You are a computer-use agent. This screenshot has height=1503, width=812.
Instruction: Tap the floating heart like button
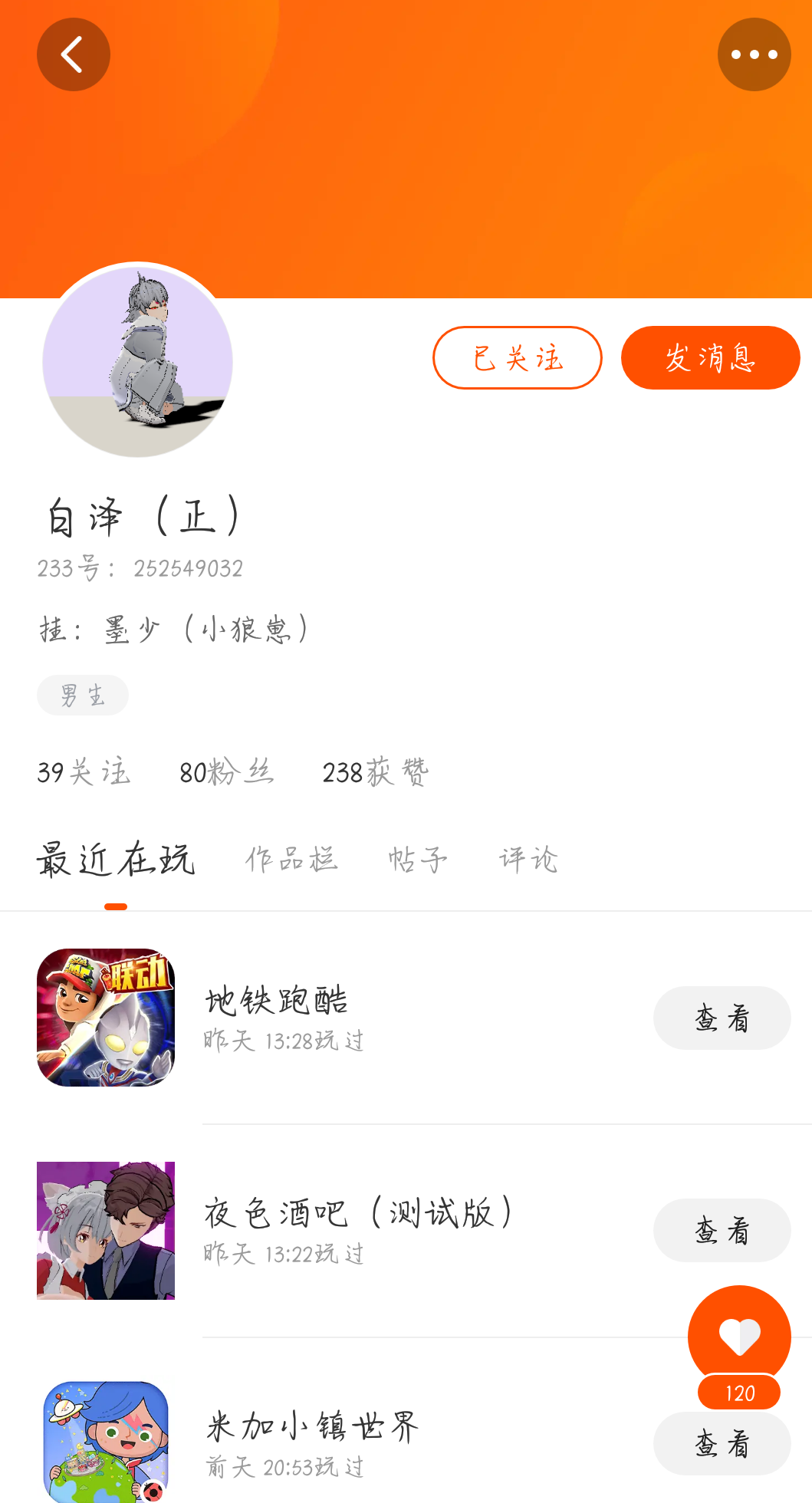pyautogui.click(x=739, y=1337)
